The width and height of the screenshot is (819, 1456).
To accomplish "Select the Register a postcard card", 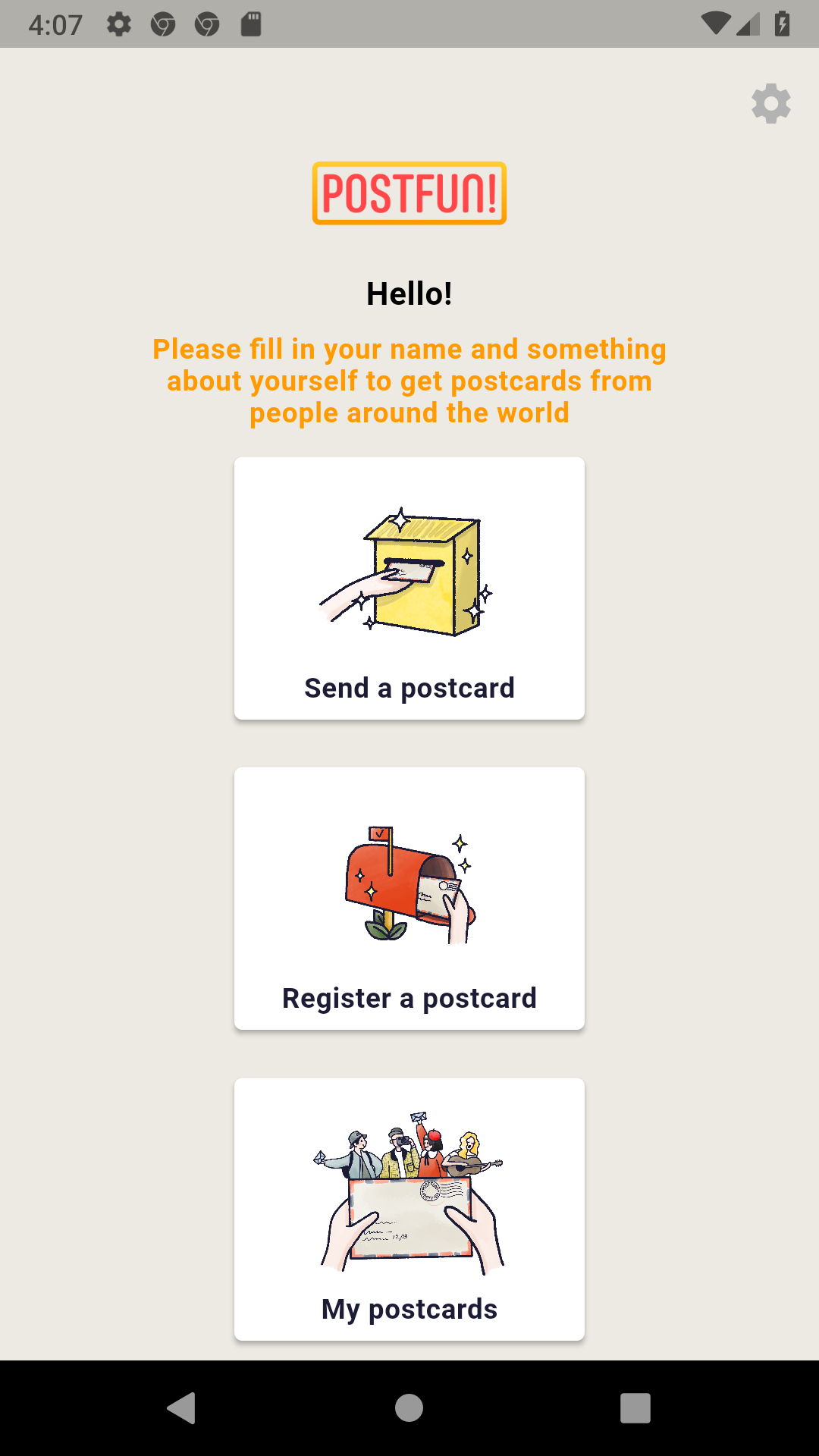I will point(409,899).
